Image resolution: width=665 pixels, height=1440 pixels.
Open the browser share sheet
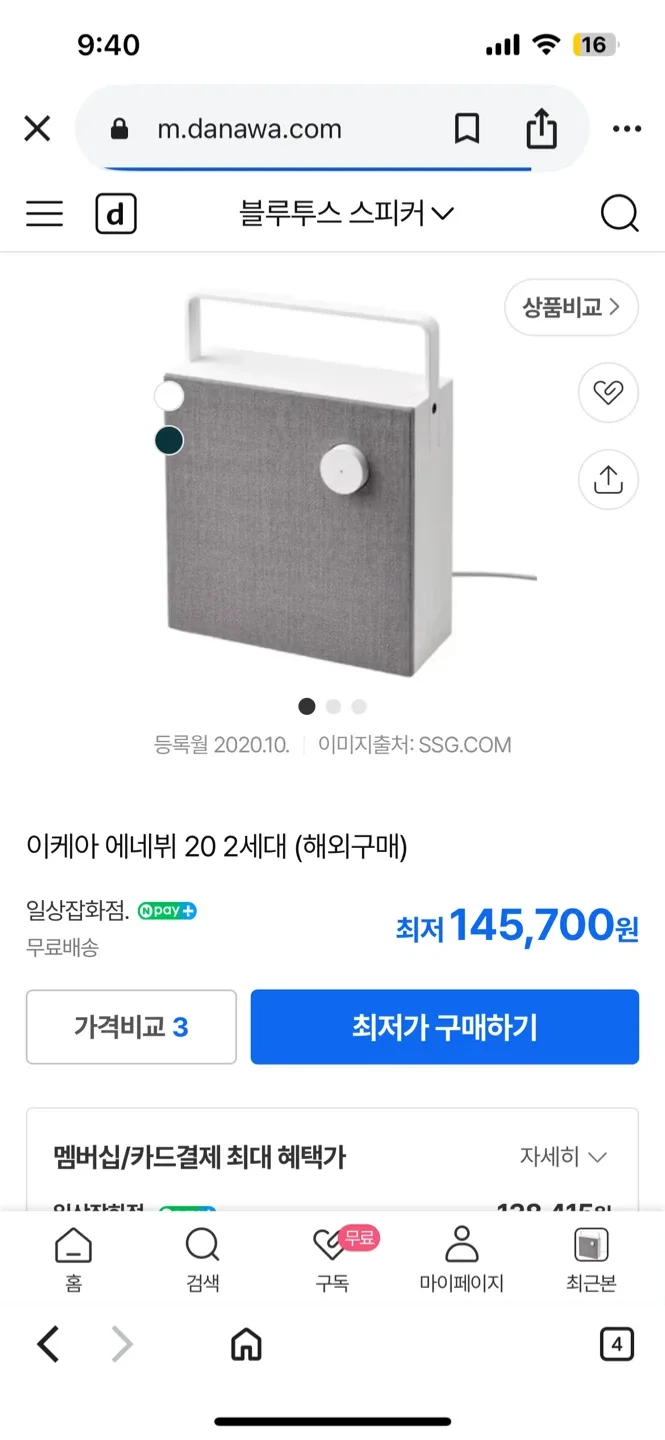541,129
